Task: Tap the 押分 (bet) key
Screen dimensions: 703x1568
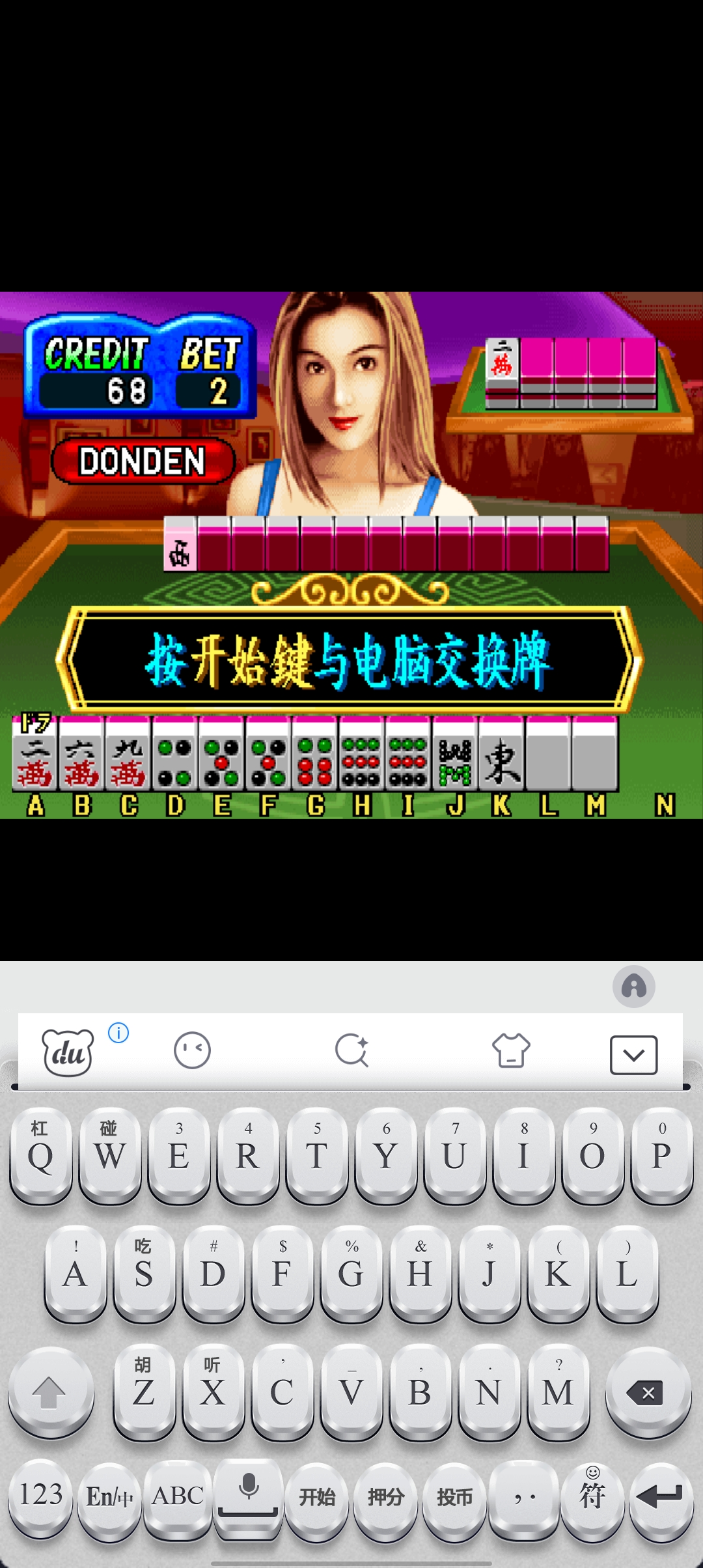Action: pyautogui.click(x=386, y=1496)
